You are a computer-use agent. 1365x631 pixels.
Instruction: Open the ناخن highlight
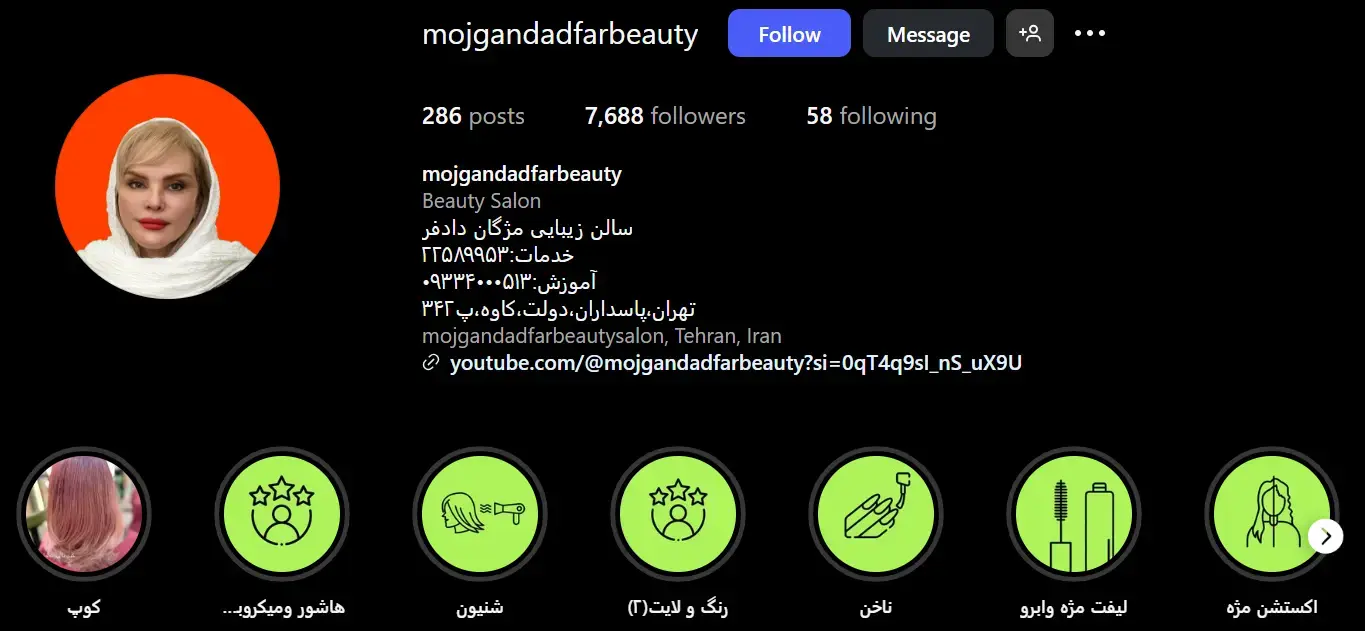(876, 514)
